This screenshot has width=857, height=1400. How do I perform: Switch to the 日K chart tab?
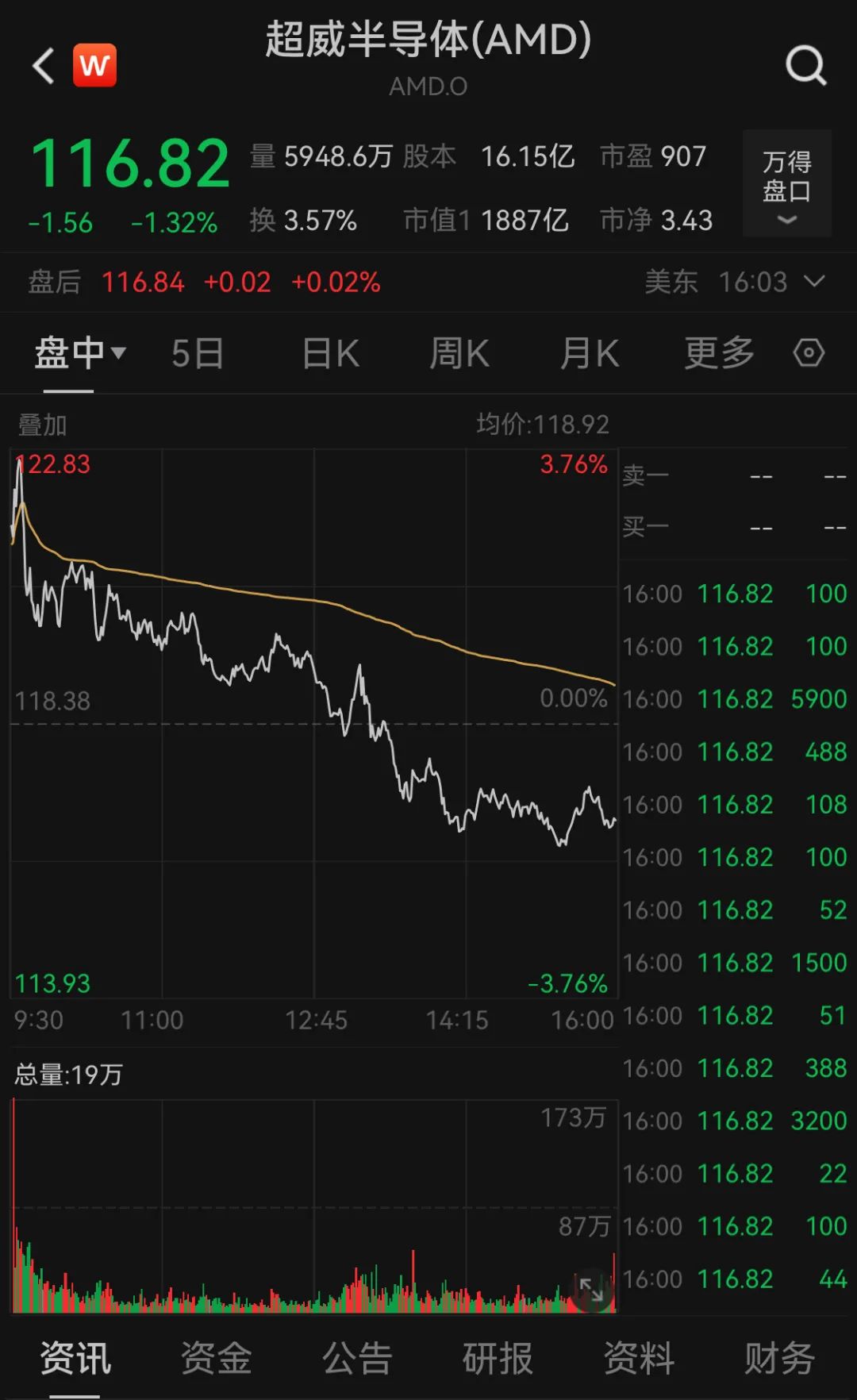pyautogui.click(x=331, y=353)
